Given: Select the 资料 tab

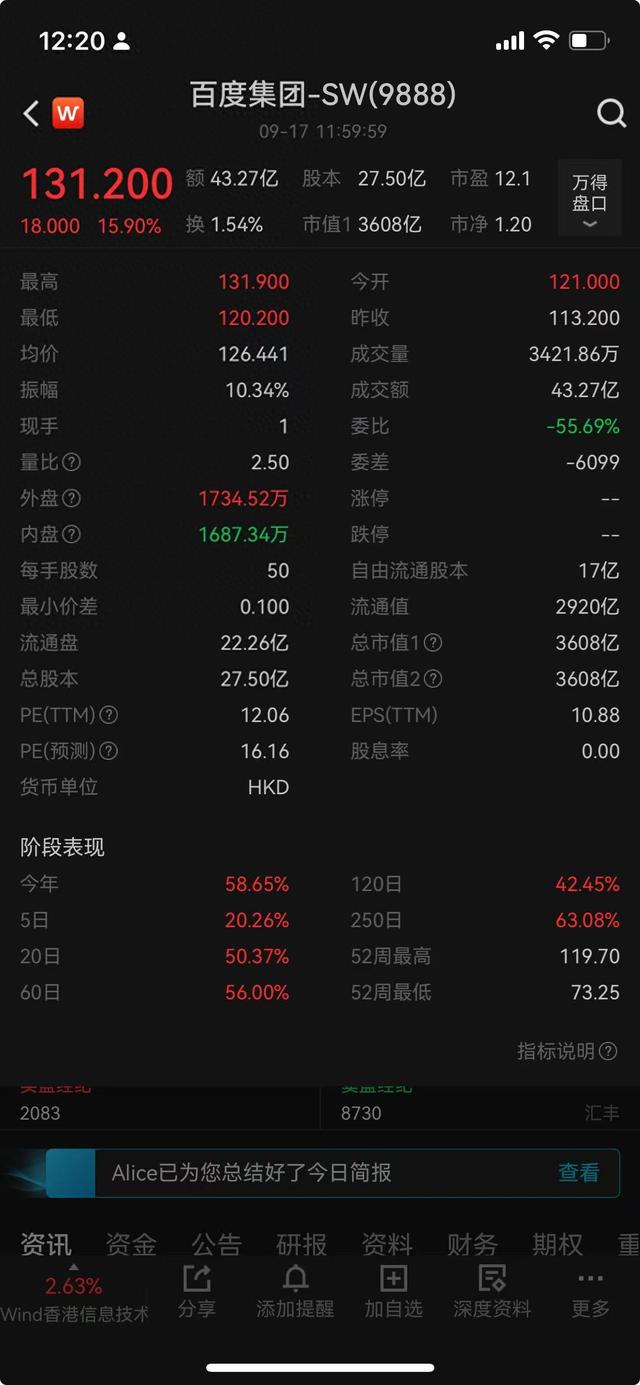Looking at the screenshot, I should point(386,1245).
